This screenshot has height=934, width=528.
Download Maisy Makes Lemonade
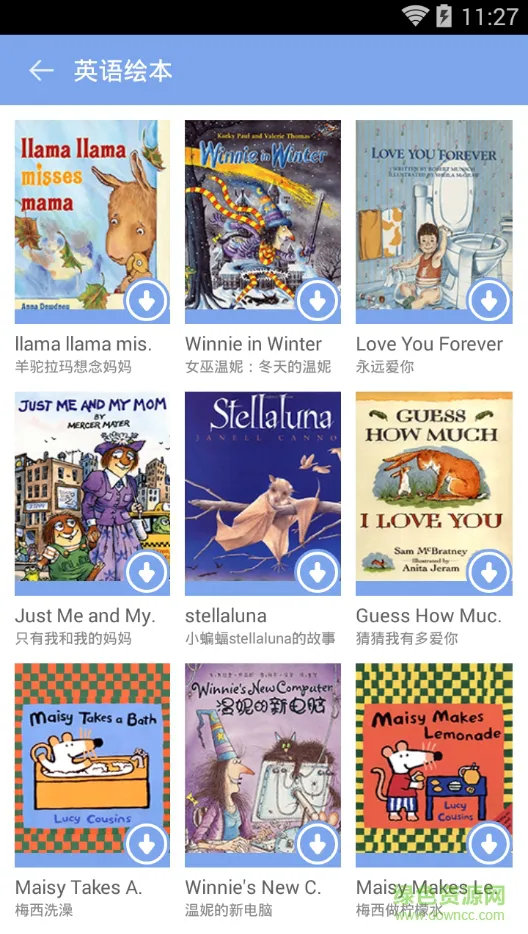[489, 845]
